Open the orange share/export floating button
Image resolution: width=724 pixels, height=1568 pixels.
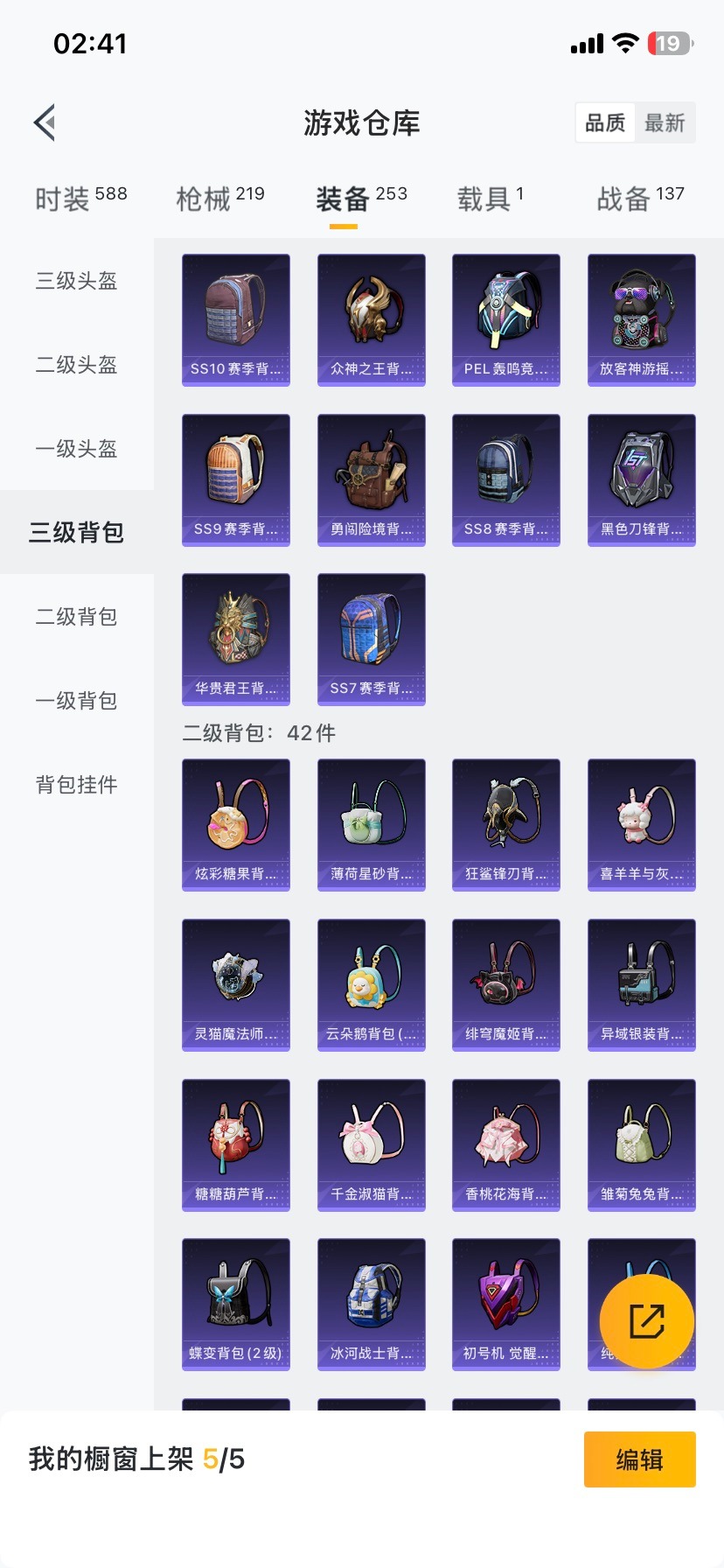[x=644, y=1321]
